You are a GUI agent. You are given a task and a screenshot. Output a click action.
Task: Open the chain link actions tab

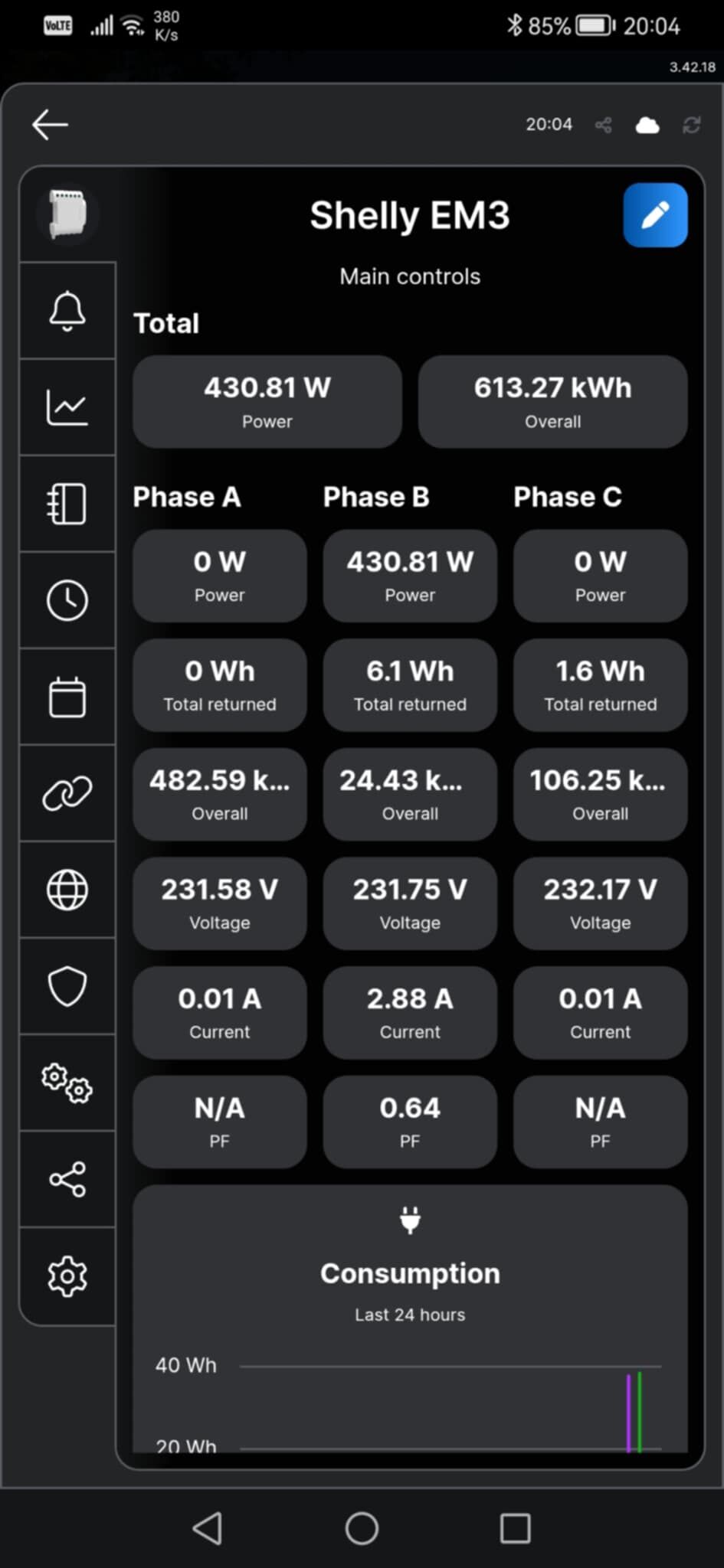pyautogui.click(x=67, y=793)
